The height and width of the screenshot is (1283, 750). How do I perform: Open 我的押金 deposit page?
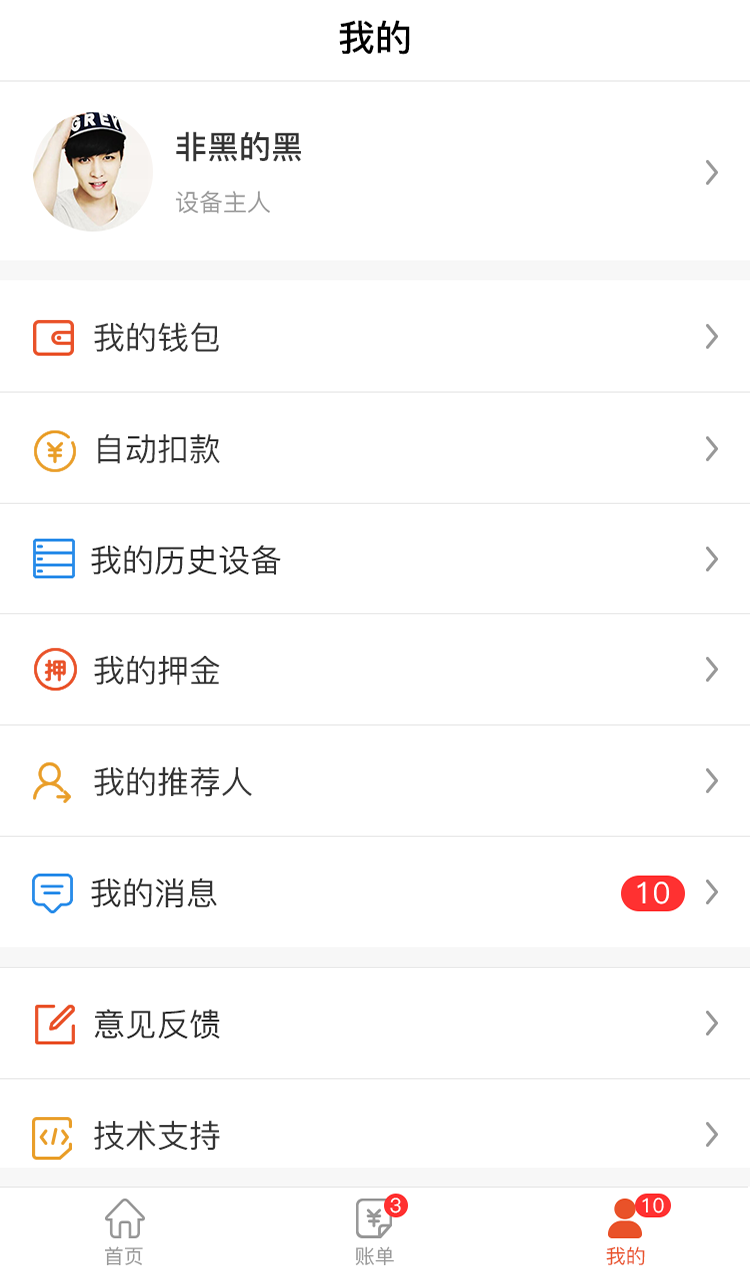375,670
